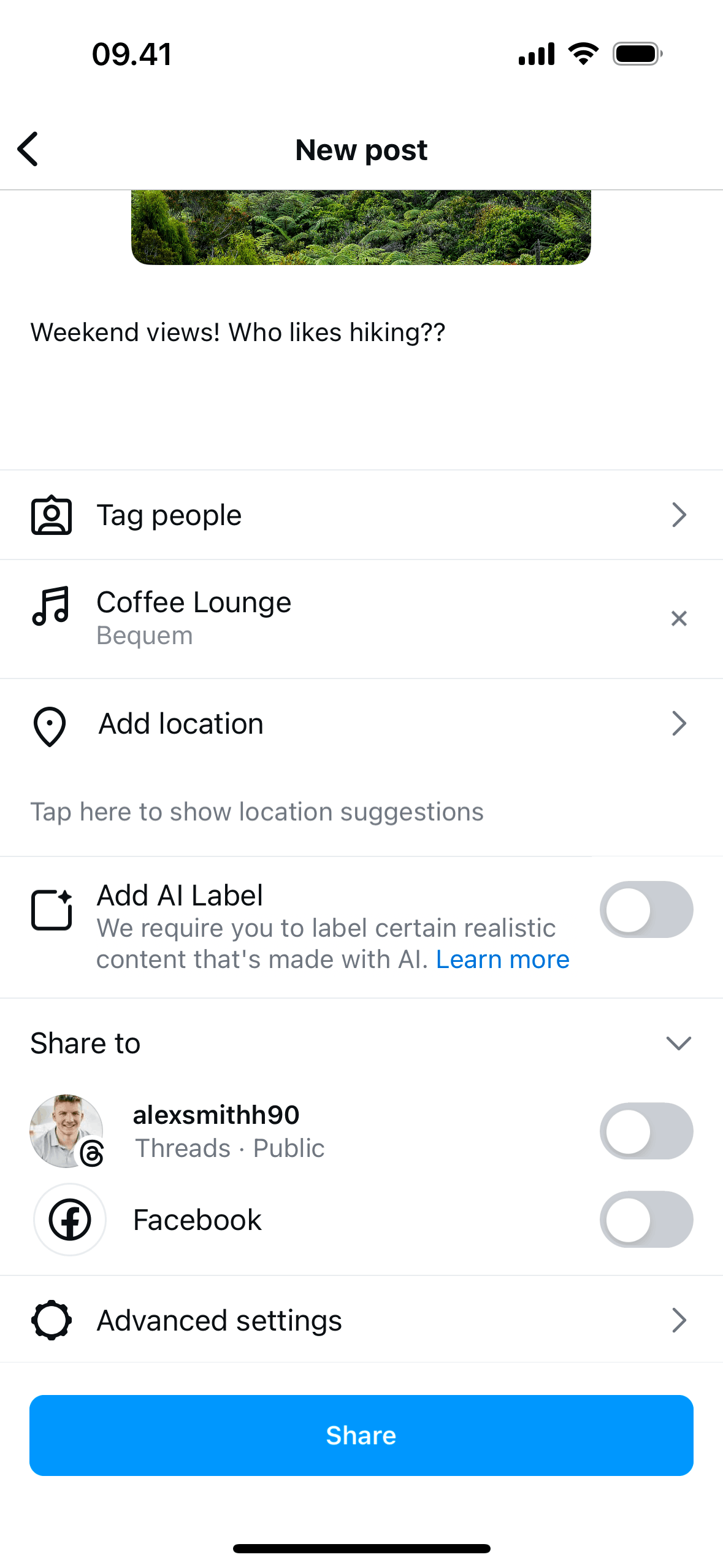This screenshot has width=723, height=1568.
Task: Collapse the Share to section
Action: [x=678, y=1043]
